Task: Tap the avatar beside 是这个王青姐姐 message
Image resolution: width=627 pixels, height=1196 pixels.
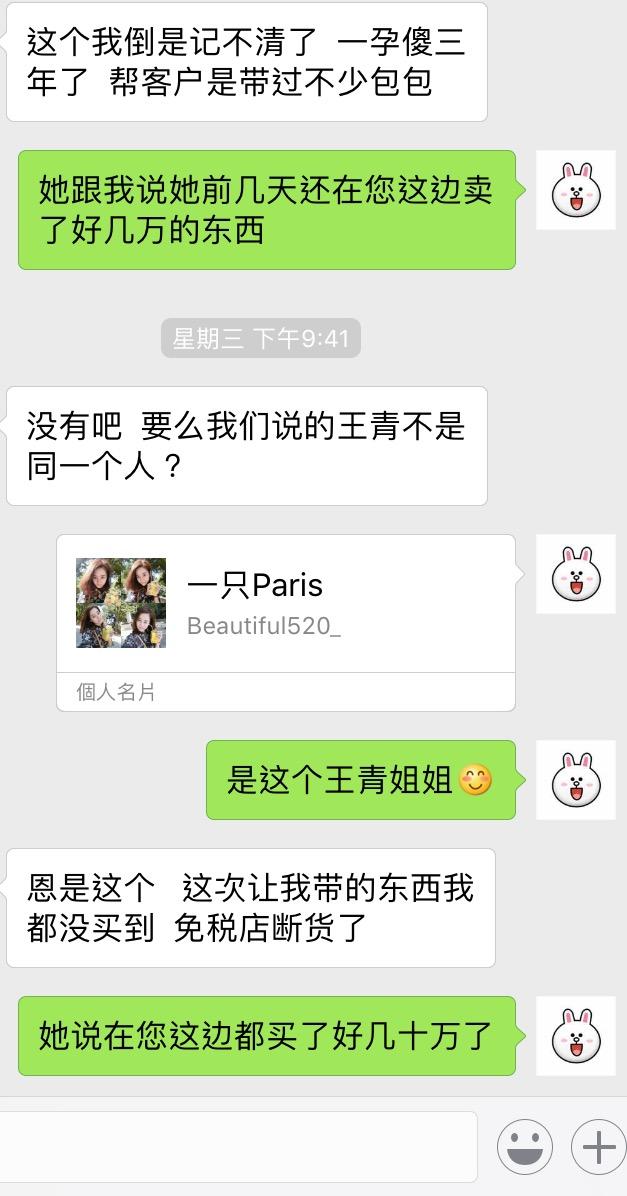Action: point(575,780)
